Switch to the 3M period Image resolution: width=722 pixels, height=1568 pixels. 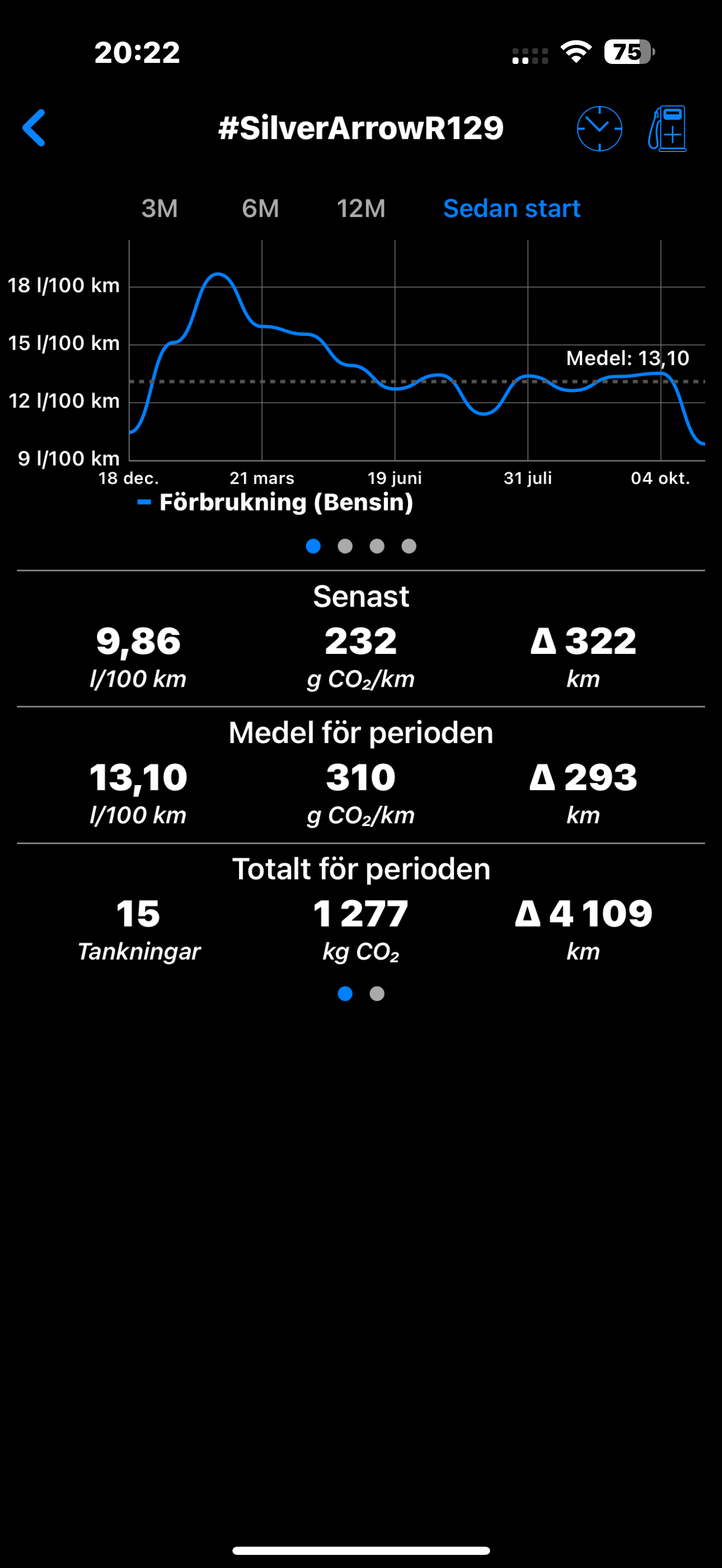(160, 209)
